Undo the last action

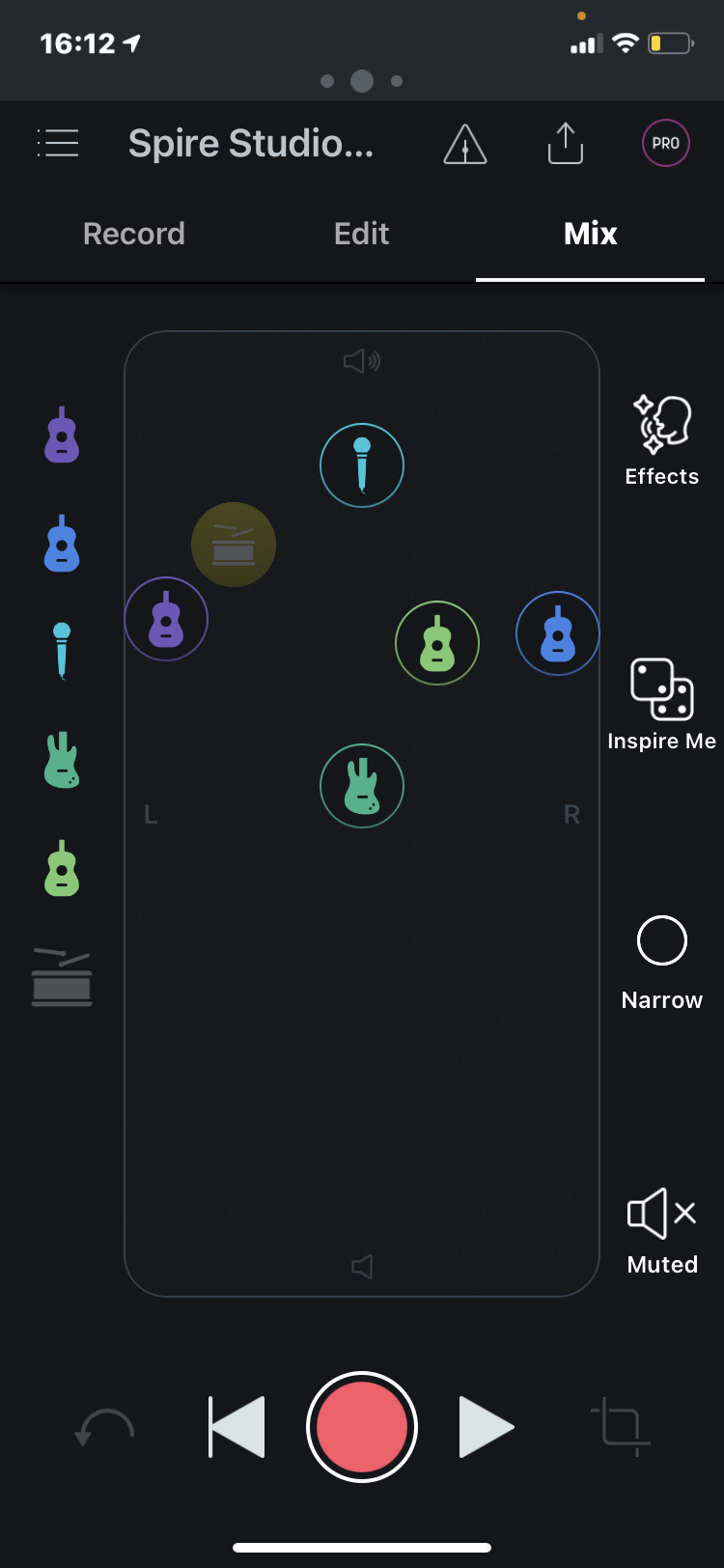(x=104, y=1426)
